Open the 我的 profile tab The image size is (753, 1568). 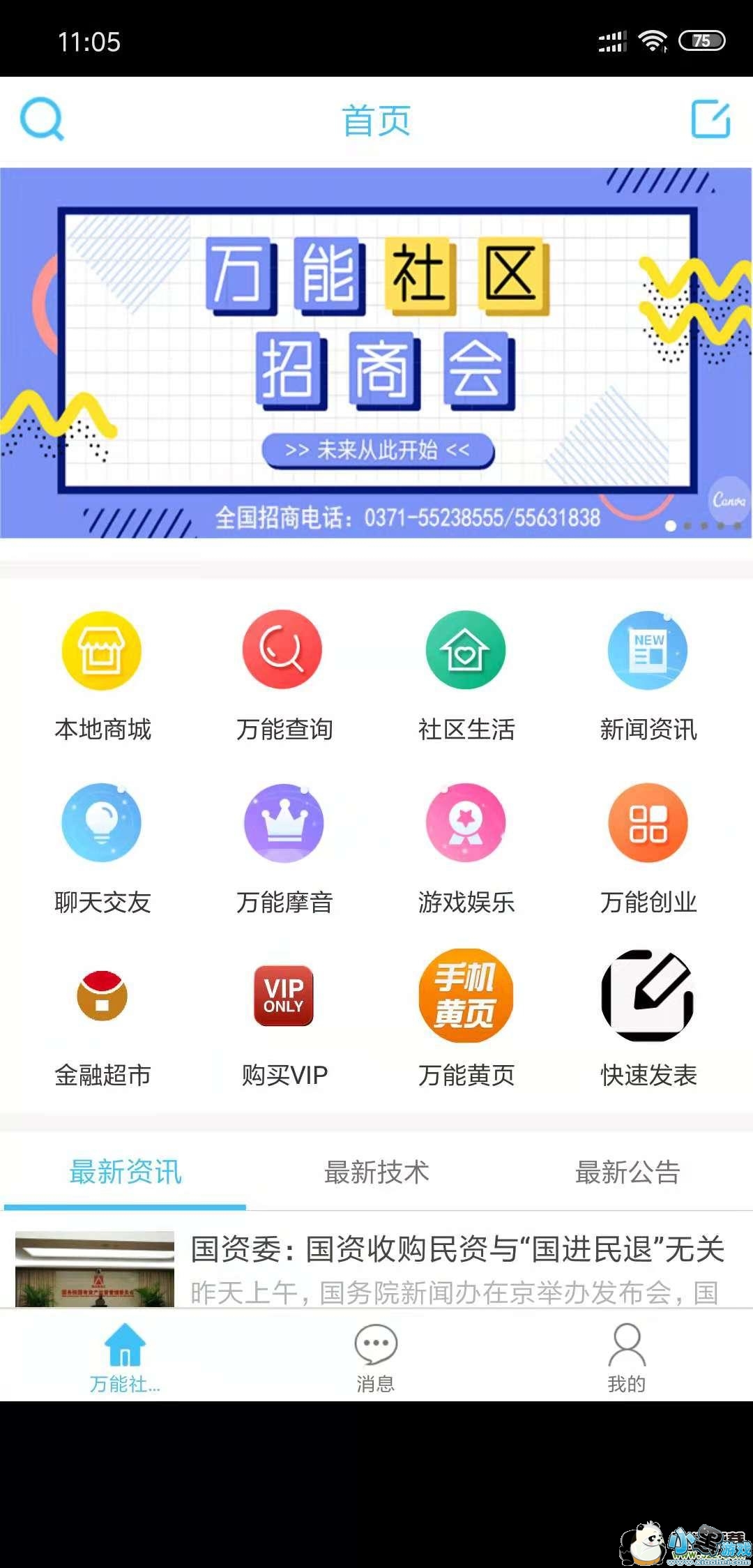tap(627, 1357)
